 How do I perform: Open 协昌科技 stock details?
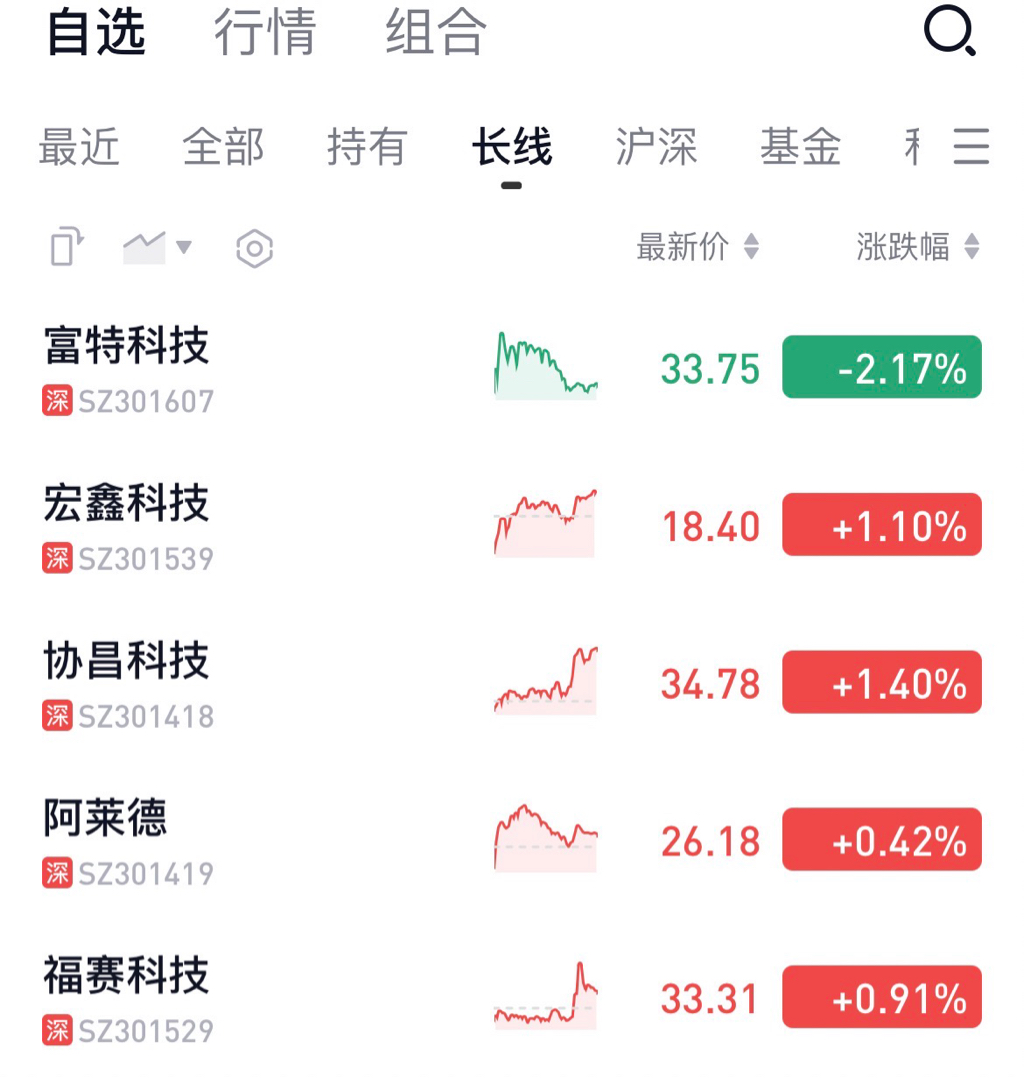(x=128, y=683)
